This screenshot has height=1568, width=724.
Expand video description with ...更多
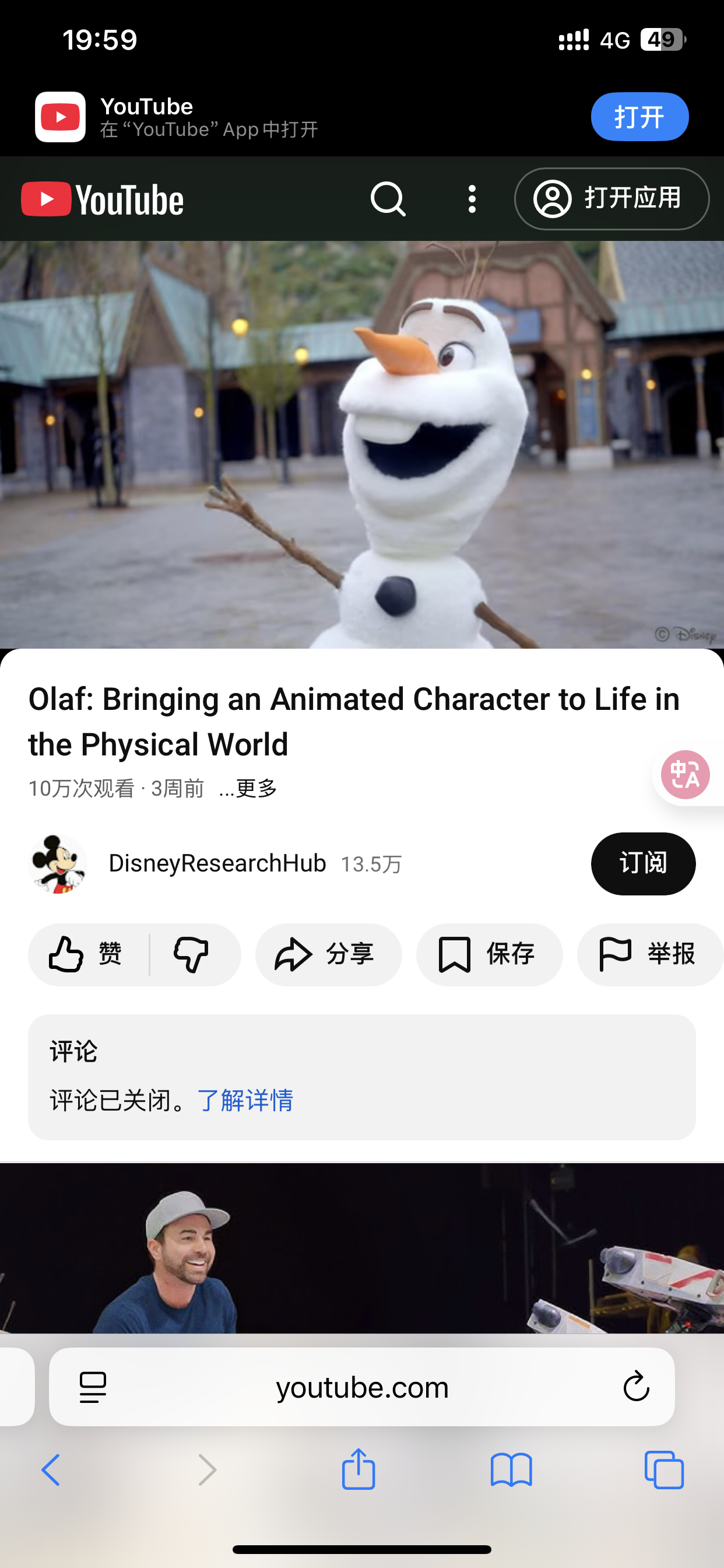coord(248,788)
